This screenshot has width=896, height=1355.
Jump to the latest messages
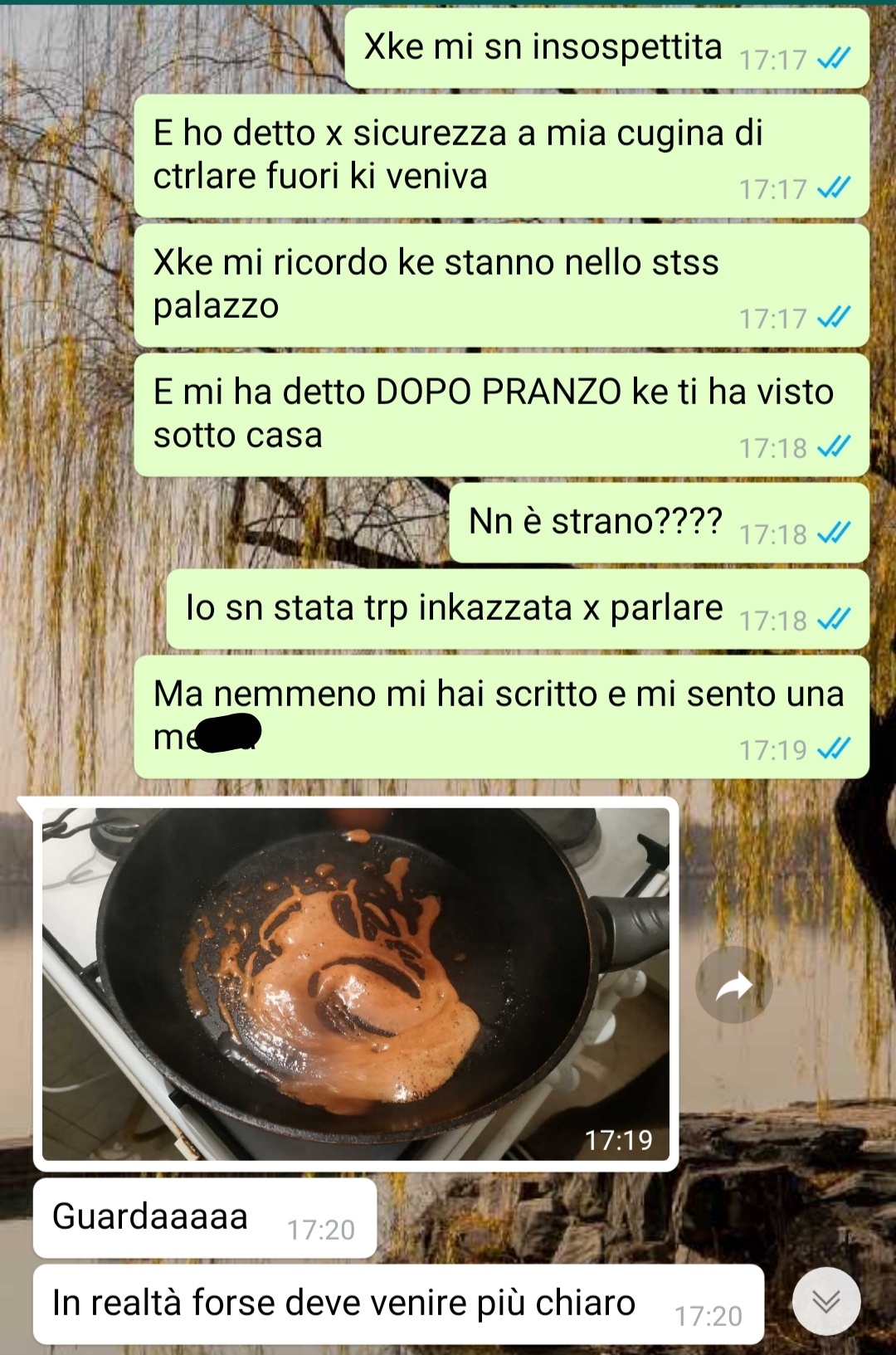(825, 1300)
